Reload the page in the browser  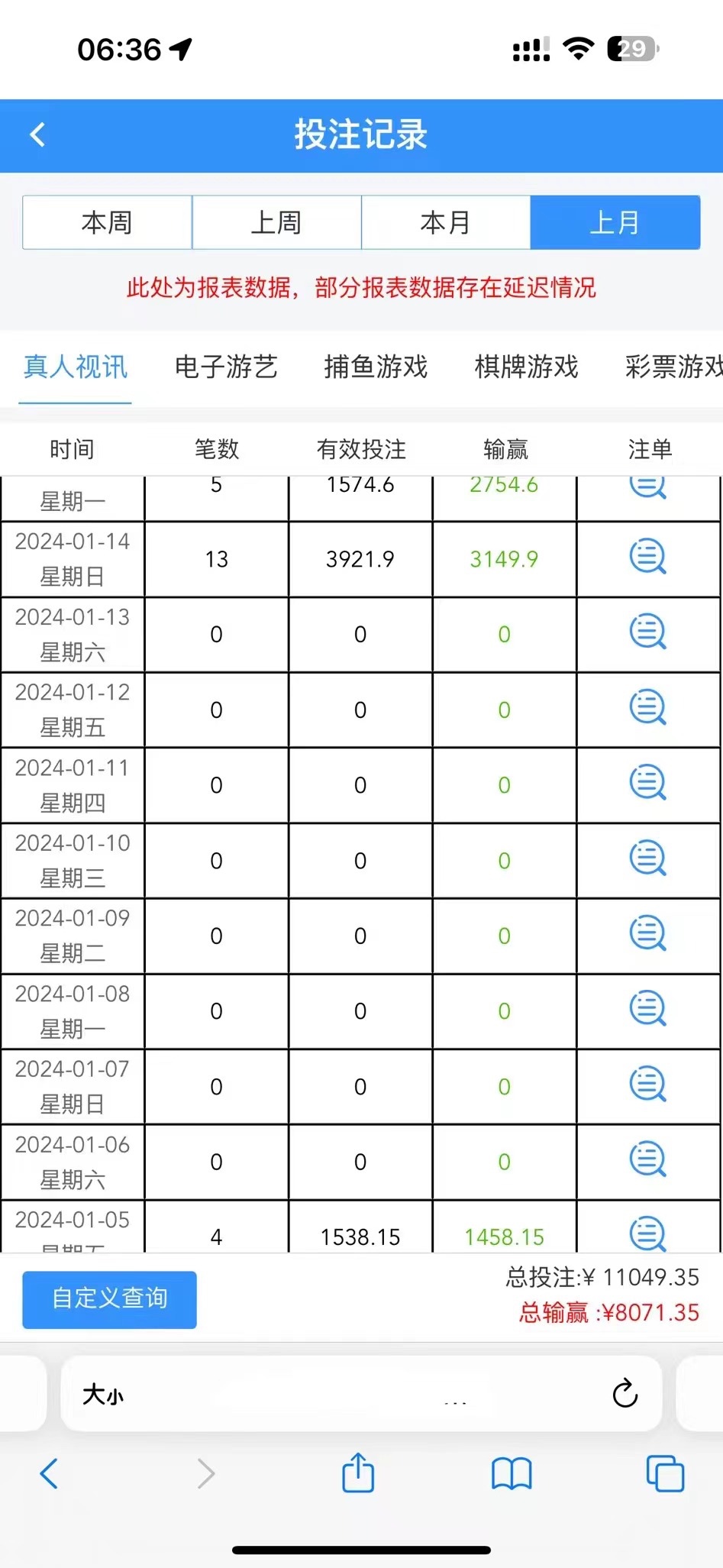625,1393
